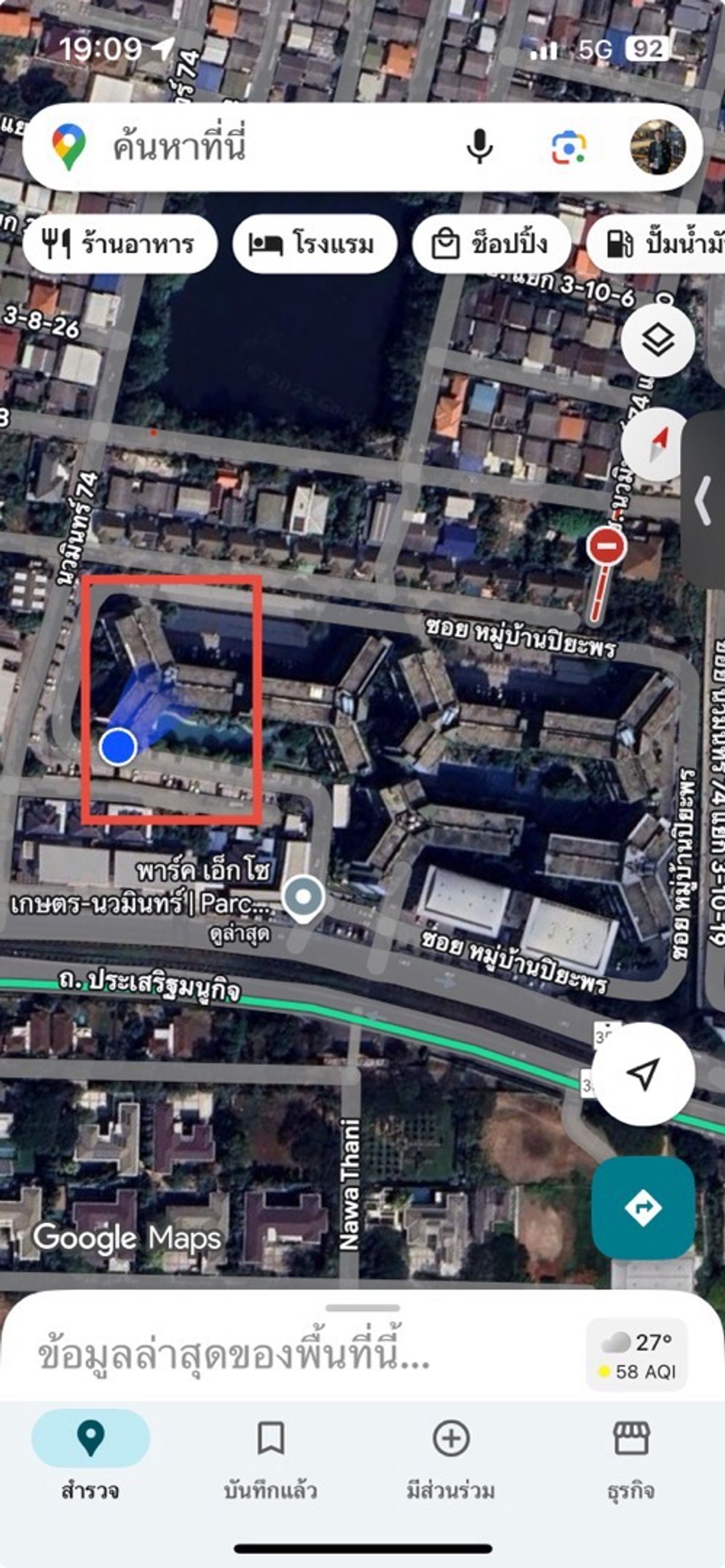
Task: Open directions with the teal button
Action: point(643,1206)
